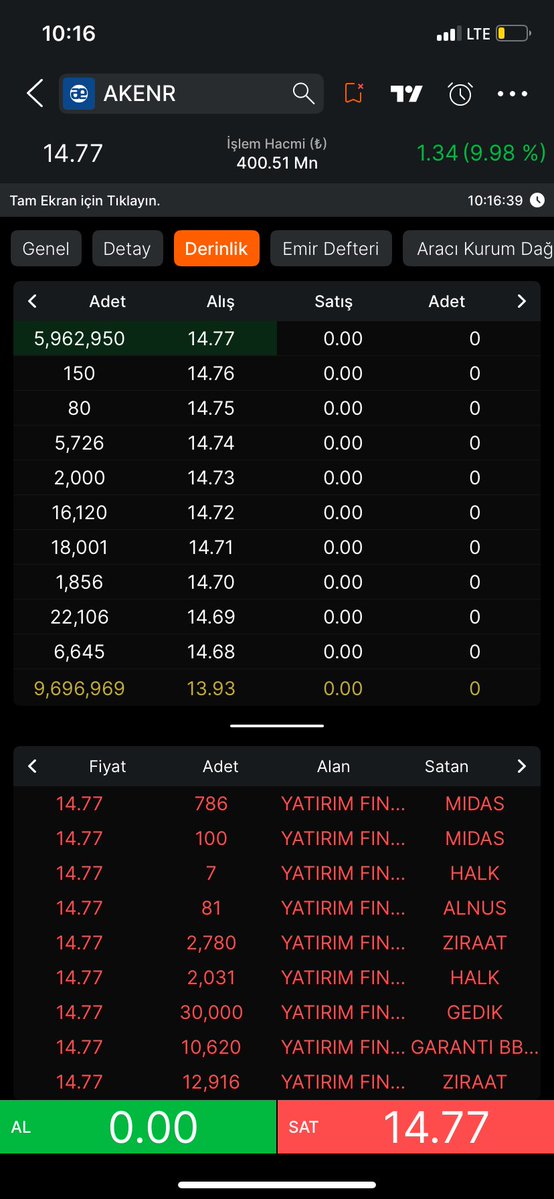This screenshot has height=1199, width=554.
Task: Tap the left arrow beside the Fiyat column
Action: [32, 766]
